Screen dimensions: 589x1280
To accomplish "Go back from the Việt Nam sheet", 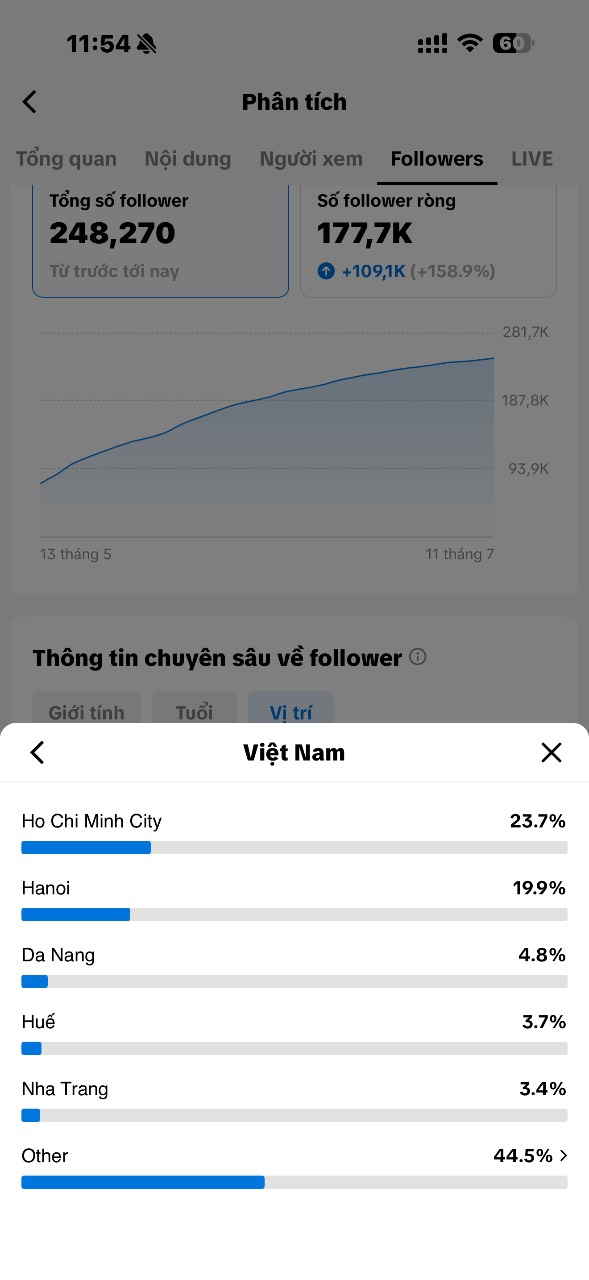I will (38, 753).
